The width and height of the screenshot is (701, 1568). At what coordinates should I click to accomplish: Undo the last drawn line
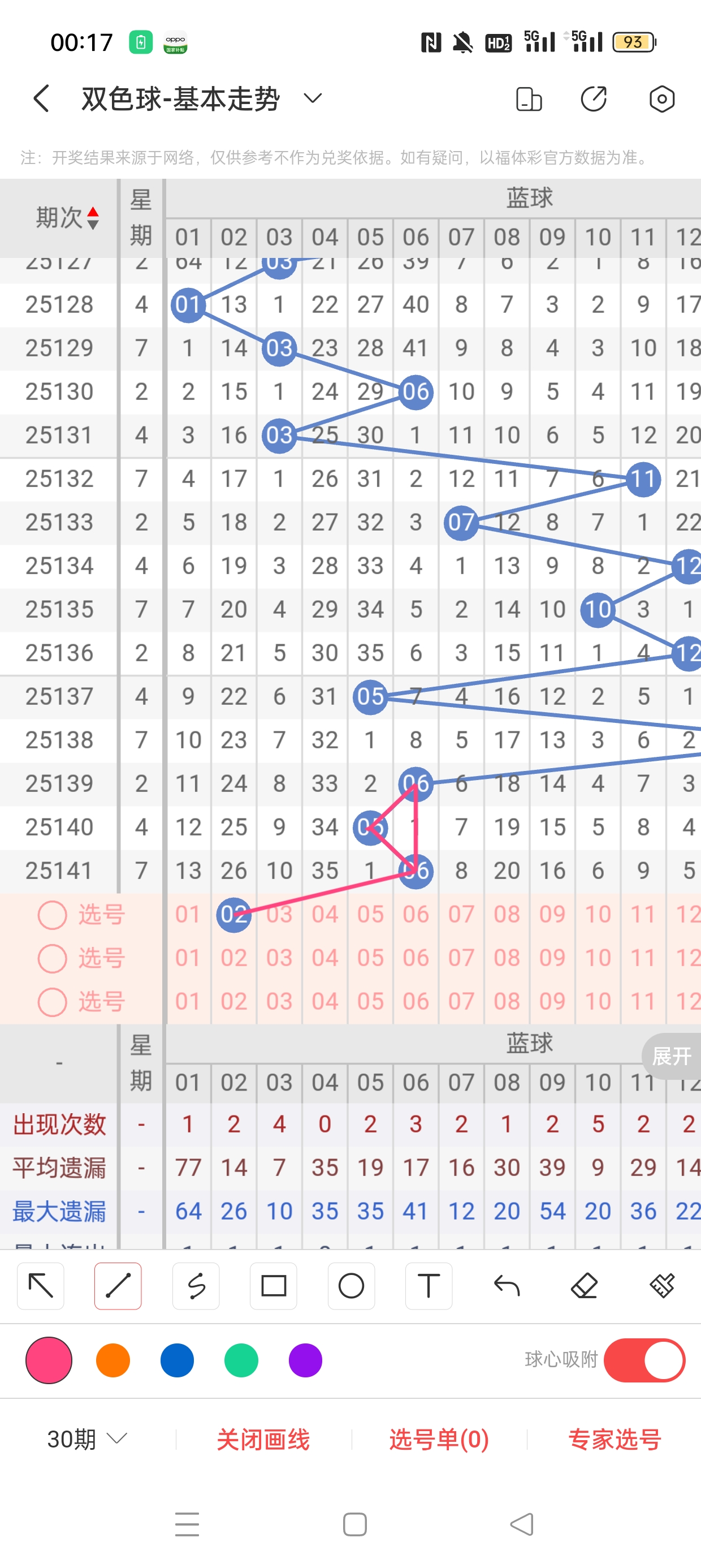click(507, 1286)
